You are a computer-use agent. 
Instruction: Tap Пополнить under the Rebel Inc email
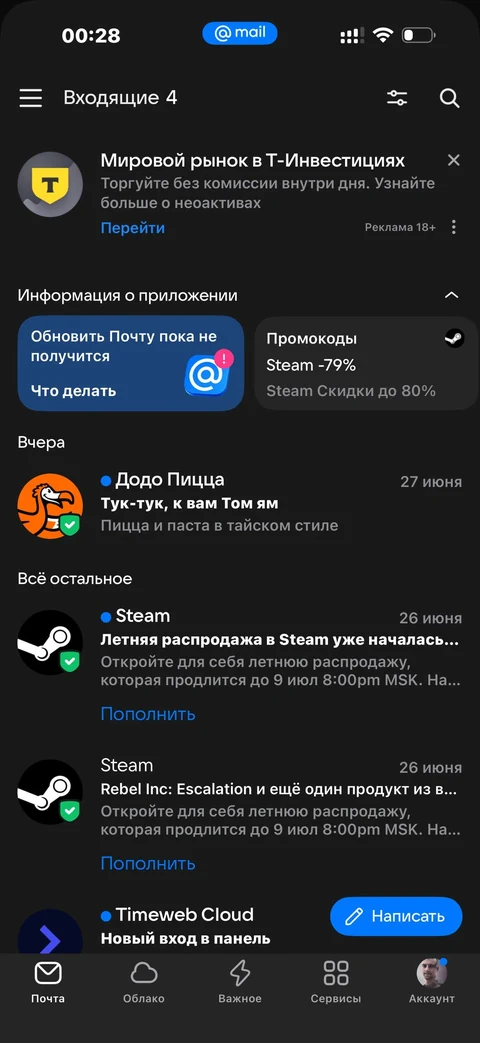click(x=148, y=863)
